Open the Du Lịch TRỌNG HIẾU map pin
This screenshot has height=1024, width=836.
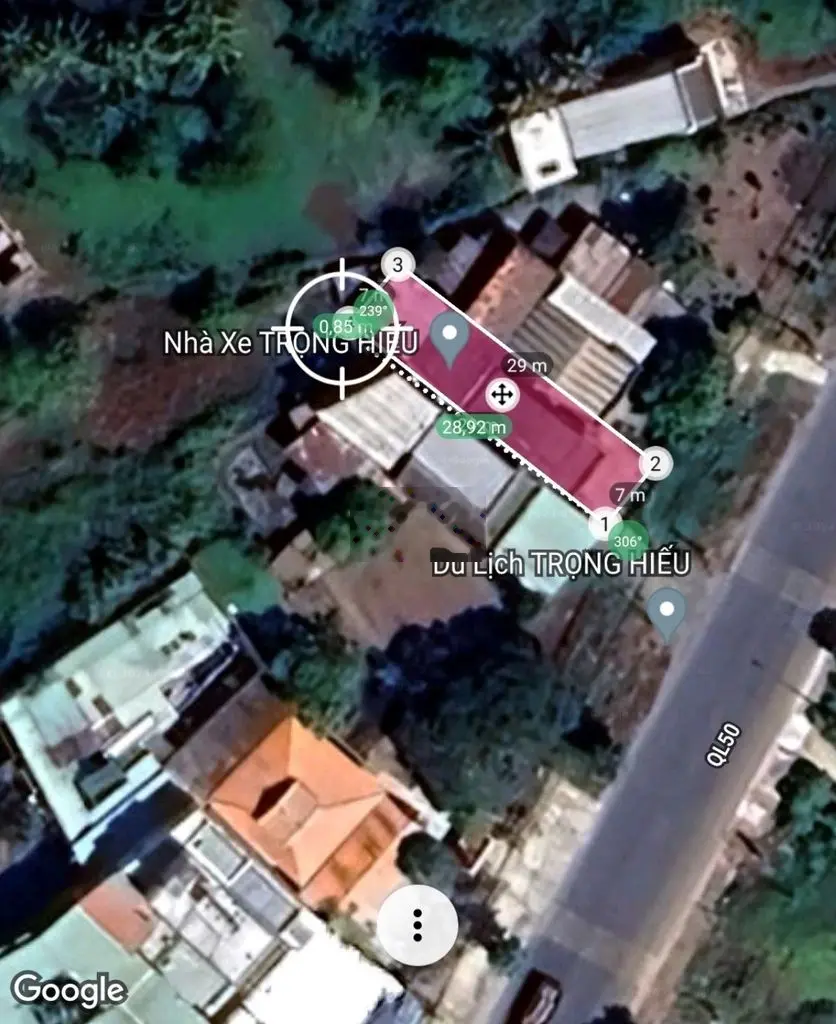pos(666,611)
